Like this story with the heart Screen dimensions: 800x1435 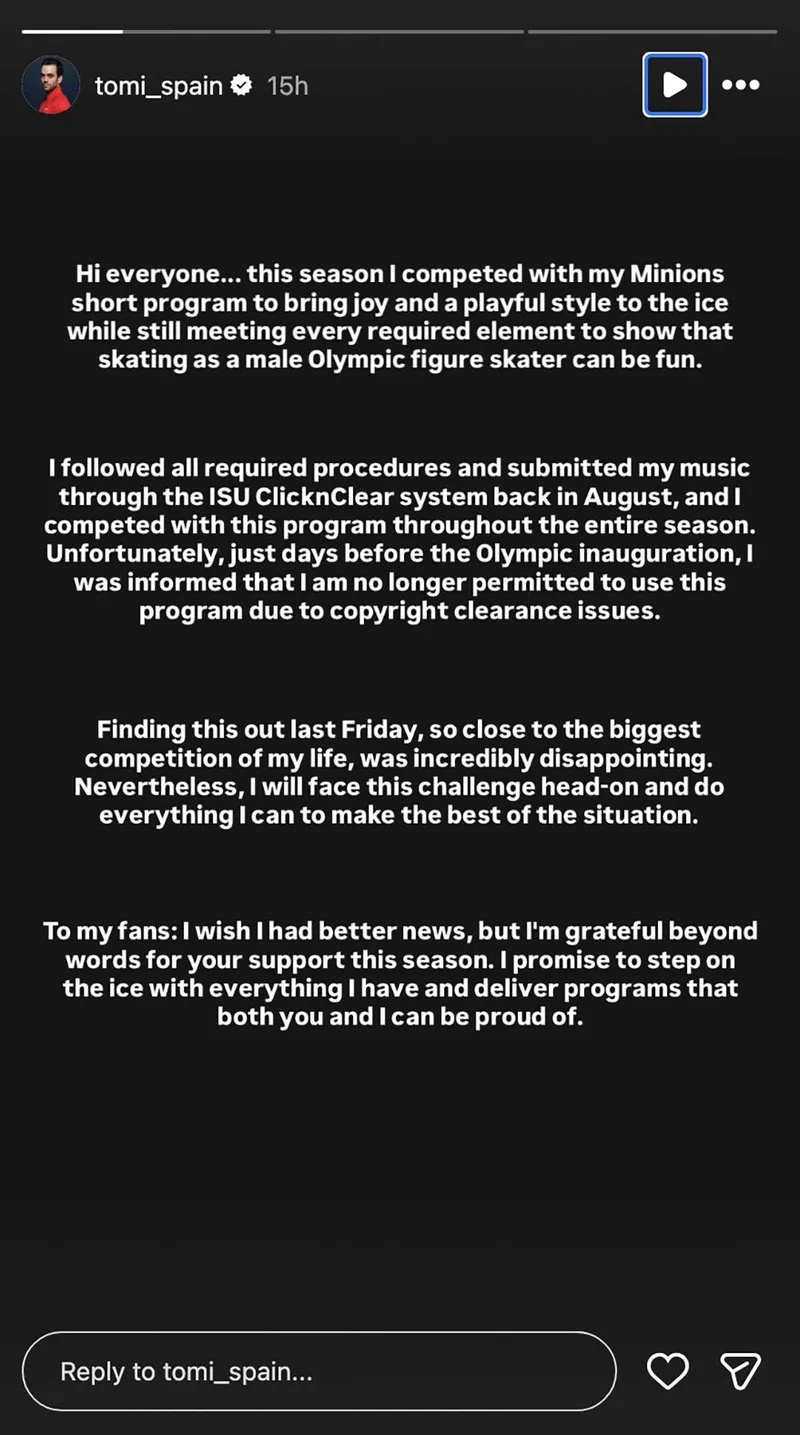coord(668,1371)
